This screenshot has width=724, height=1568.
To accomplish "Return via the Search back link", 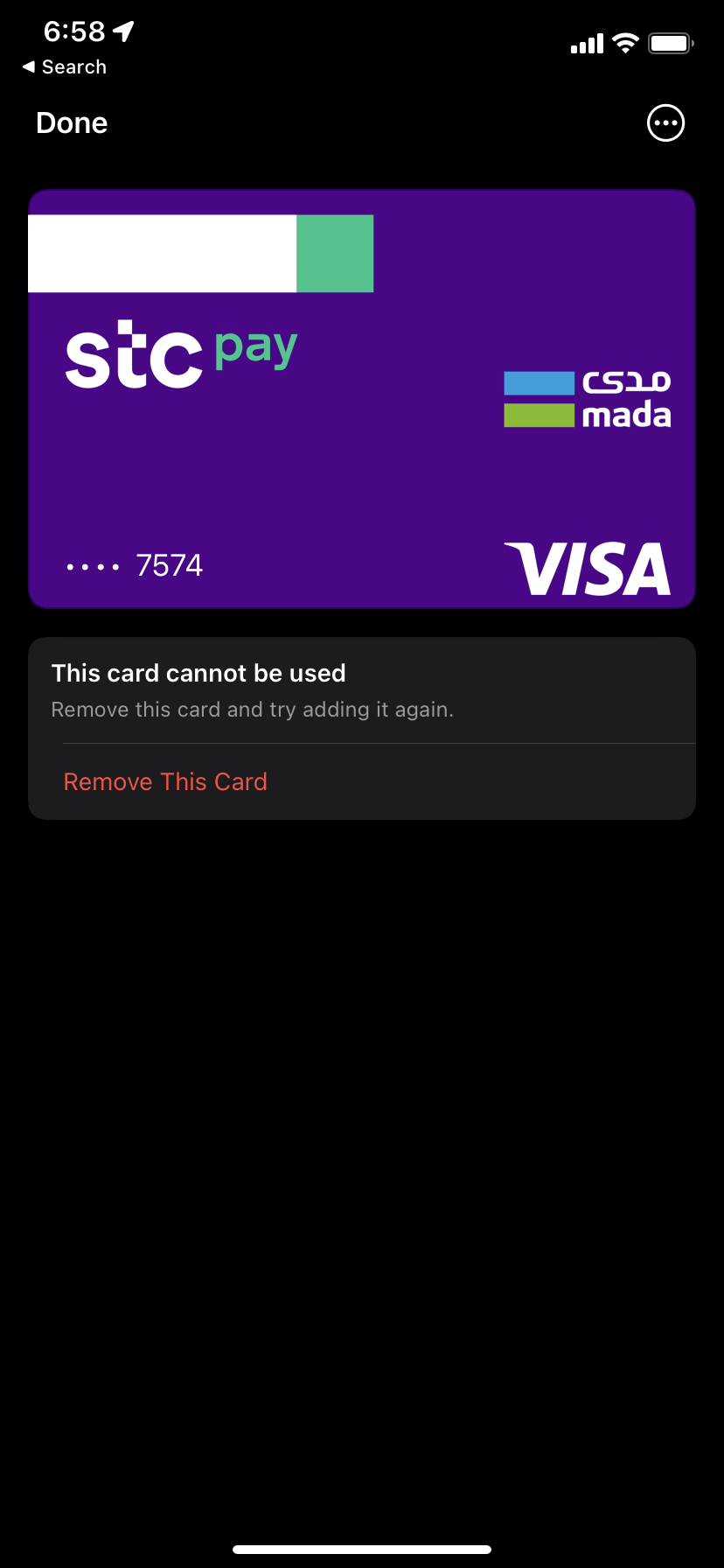I will [63, 66].
